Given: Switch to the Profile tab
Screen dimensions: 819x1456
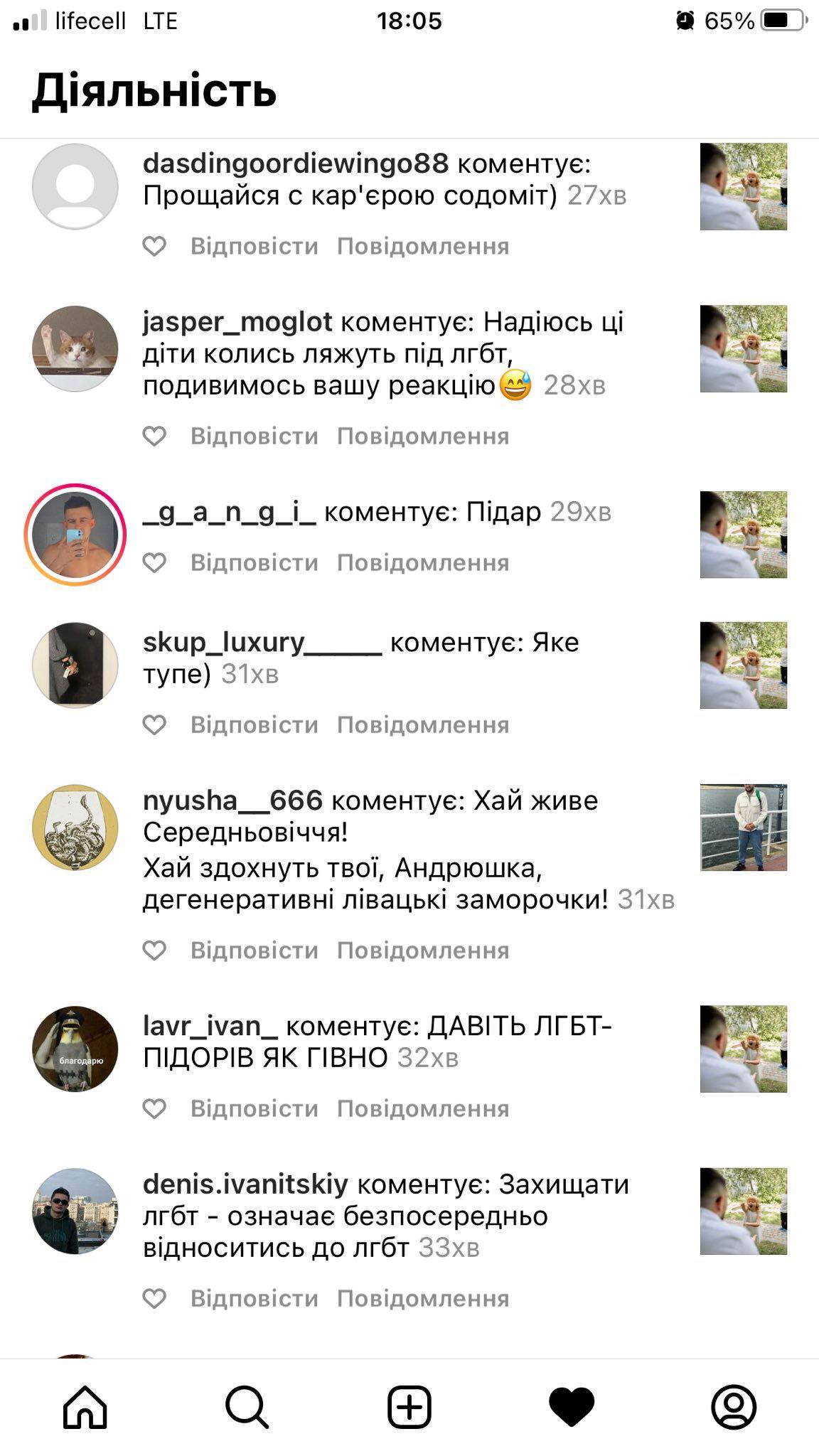Looking at the screenshot, I should (x=734, y=1406).
